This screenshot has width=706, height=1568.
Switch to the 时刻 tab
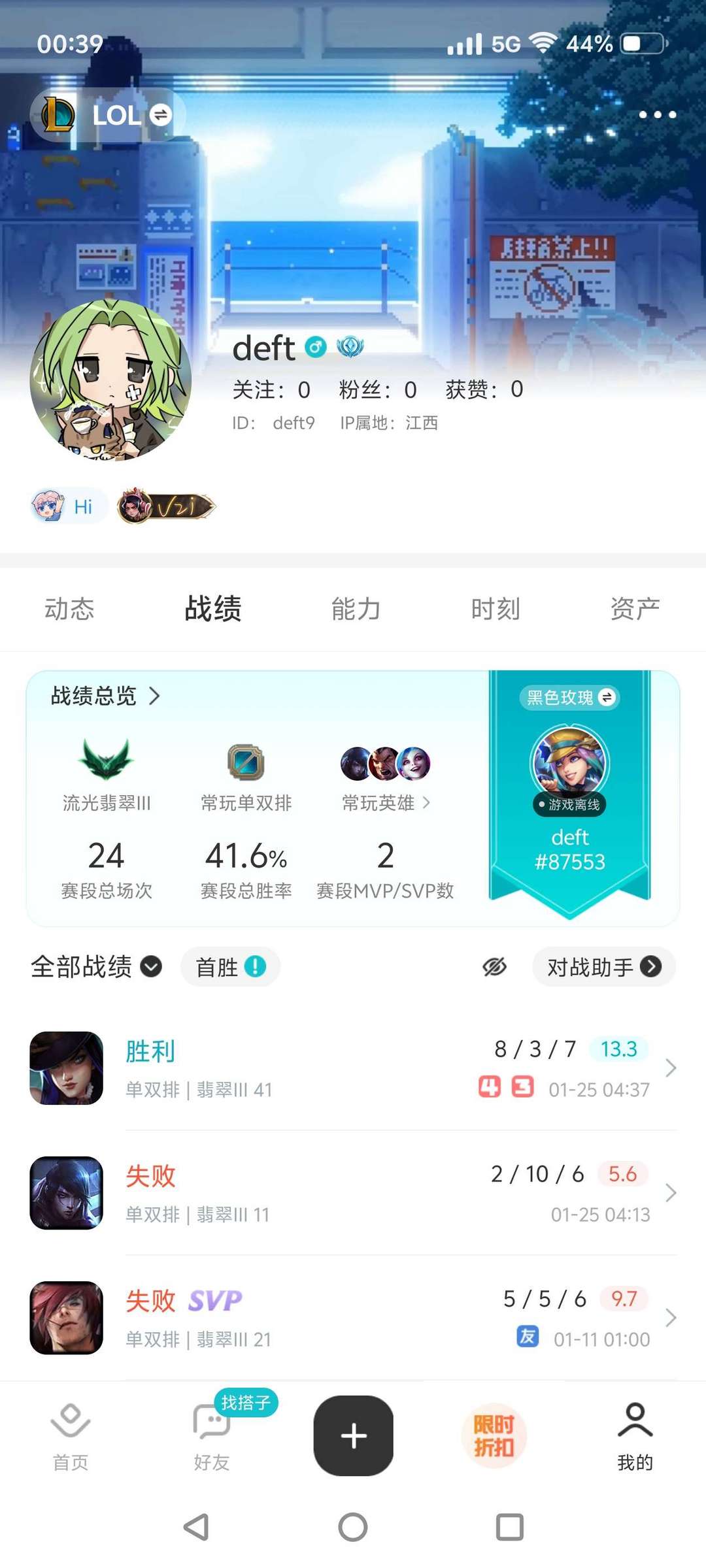click(496, 609)
